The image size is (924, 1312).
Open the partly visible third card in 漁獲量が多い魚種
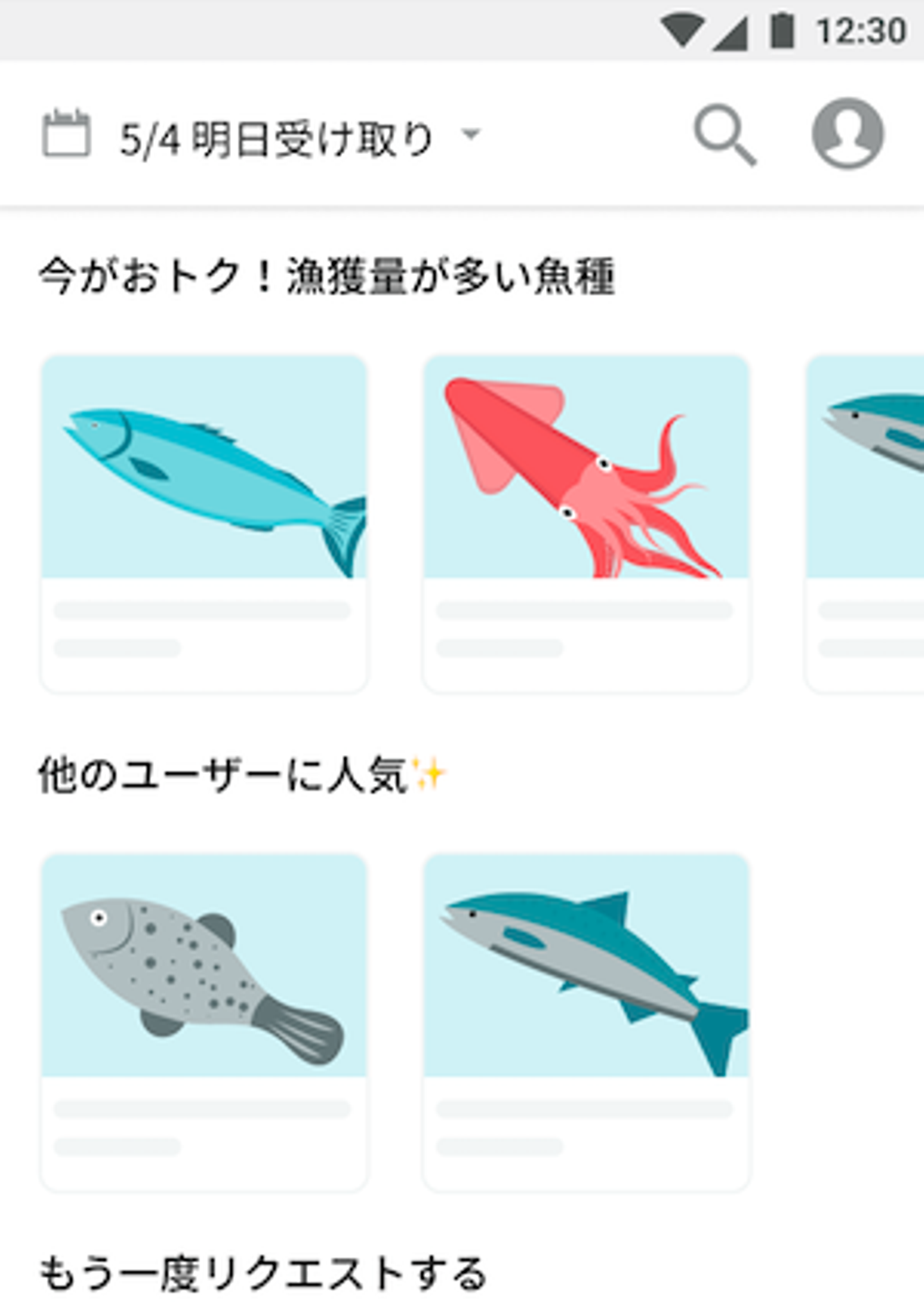[866, 523]
